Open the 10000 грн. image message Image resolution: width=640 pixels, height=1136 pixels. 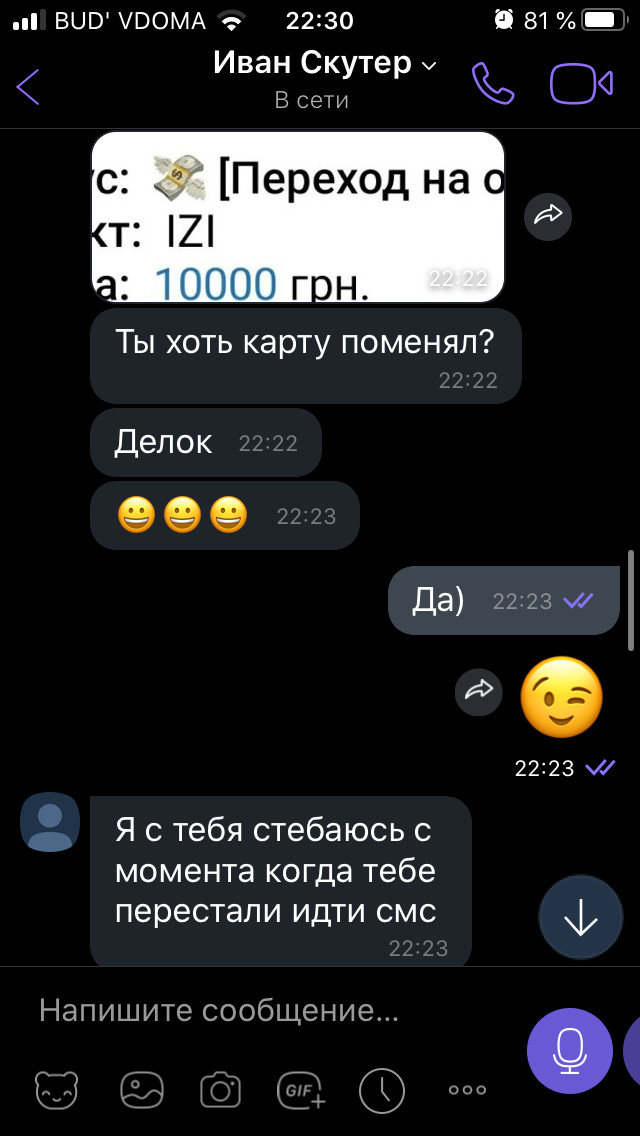click(x=297, y=216)
